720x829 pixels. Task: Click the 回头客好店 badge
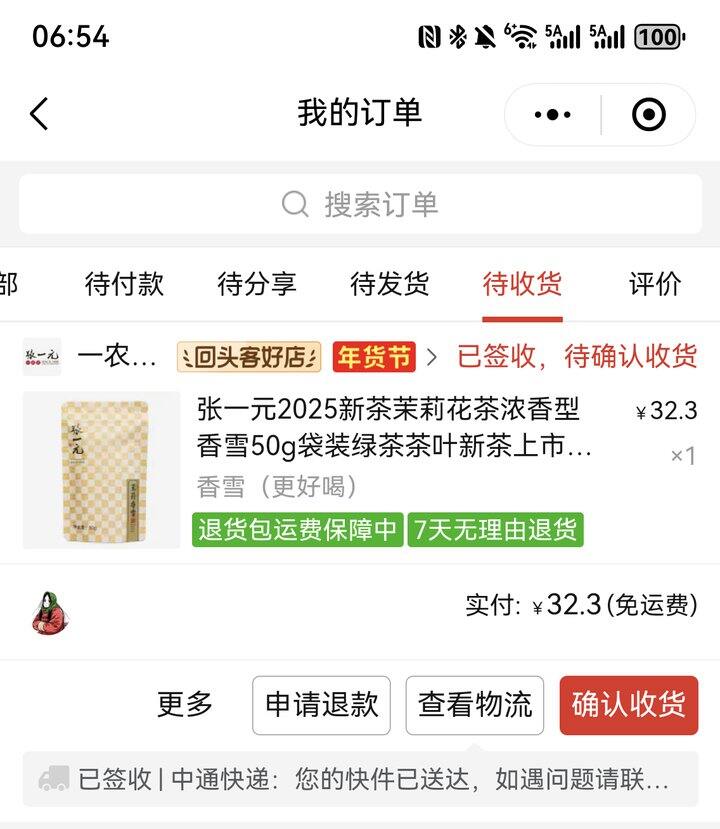coord(254,356)
